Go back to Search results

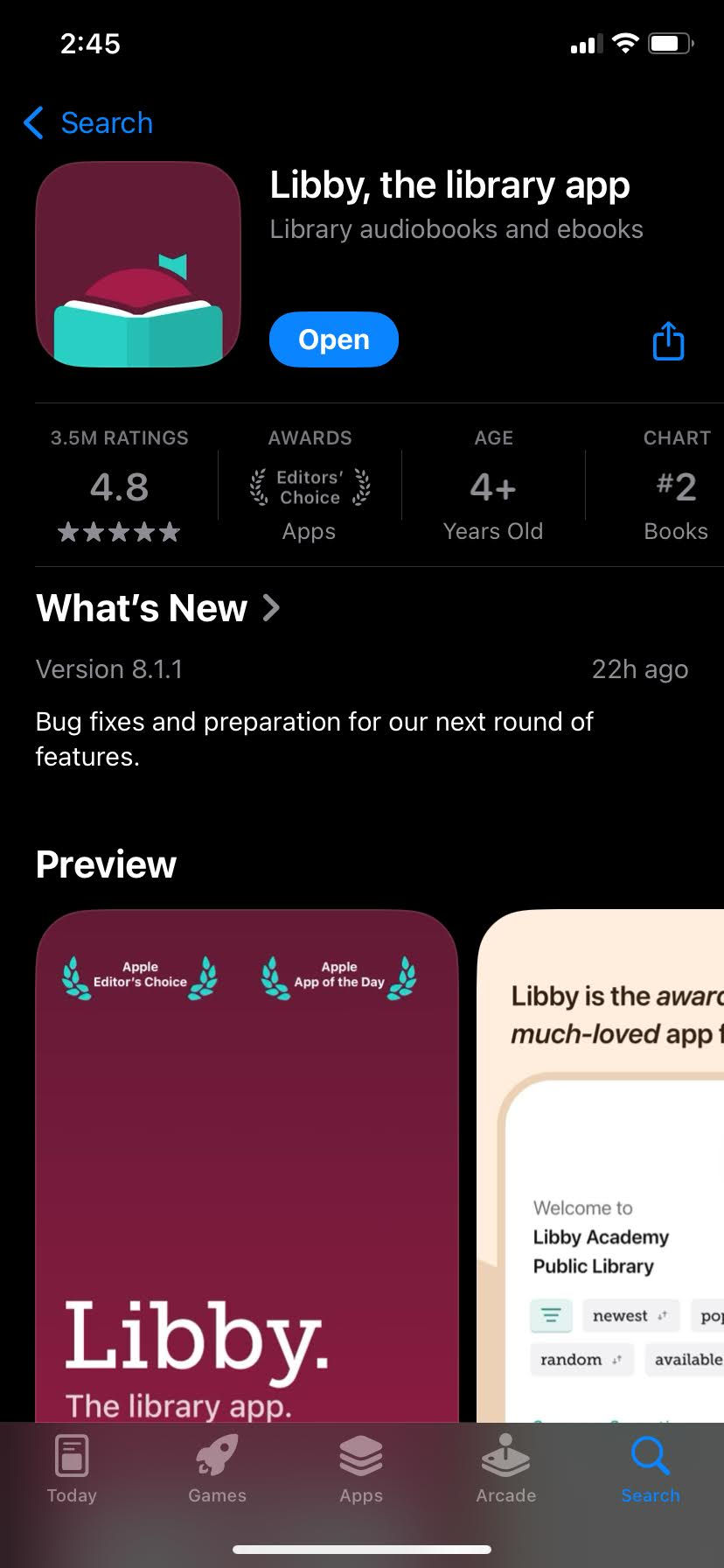coord(88,122)
